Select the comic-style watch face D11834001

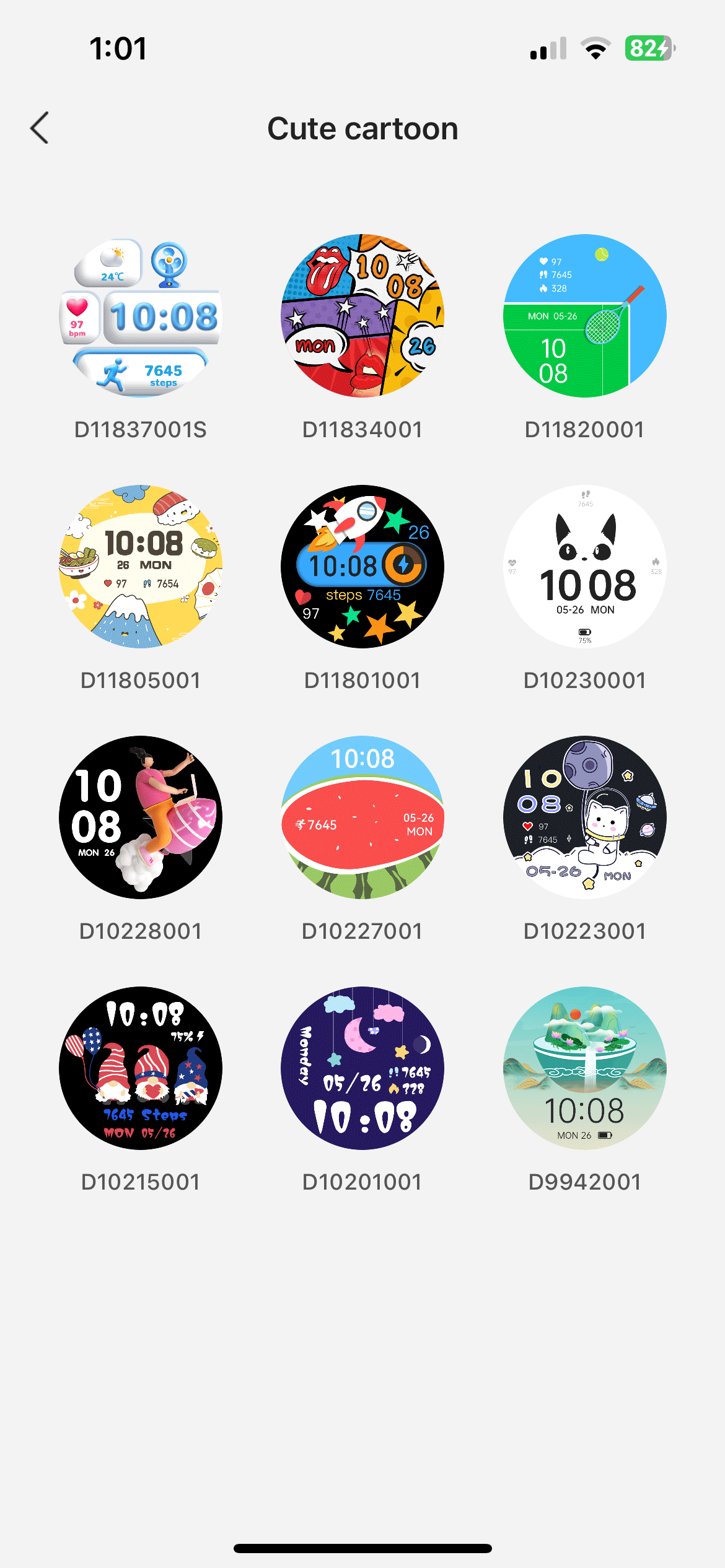[362, 316]
